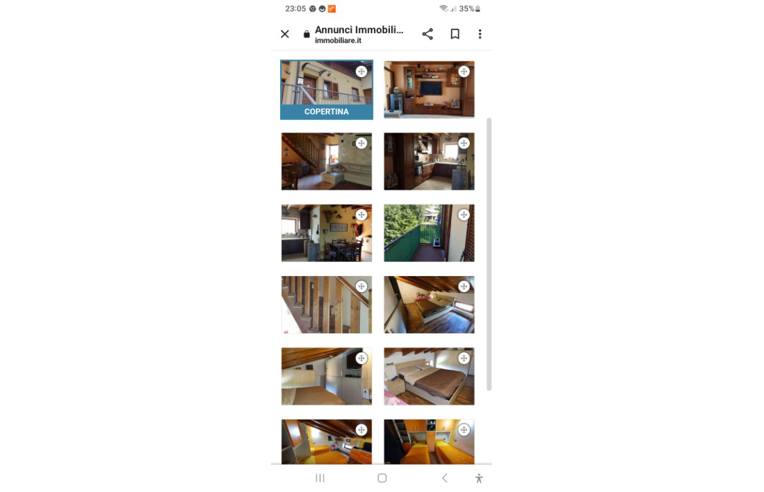This screenshot has height=492, width=764.
Task: Close the browser tab with the X
Action: (x=285, y=34)
